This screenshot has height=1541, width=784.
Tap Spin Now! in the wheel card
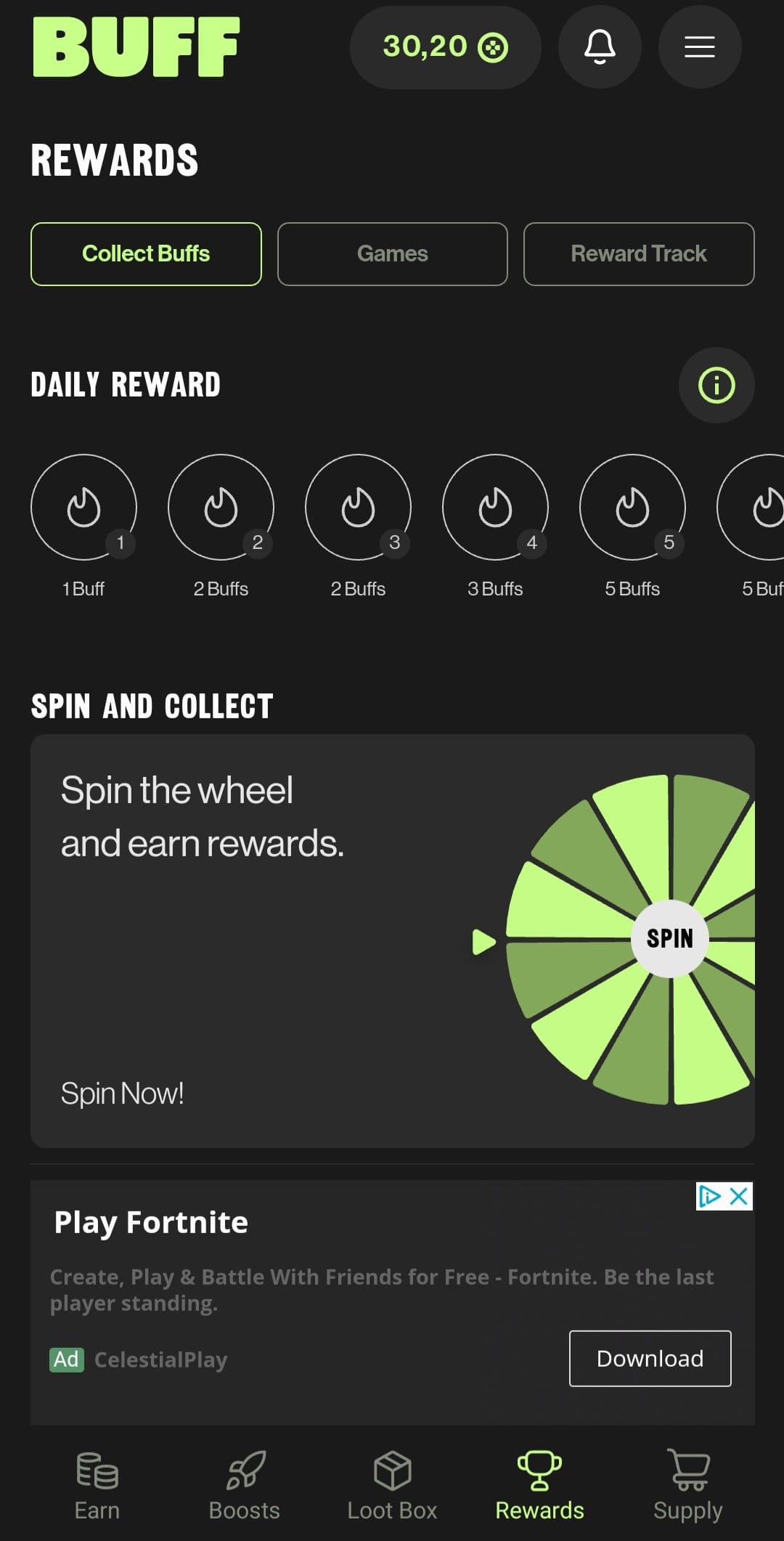click(x=122, y=1093)
